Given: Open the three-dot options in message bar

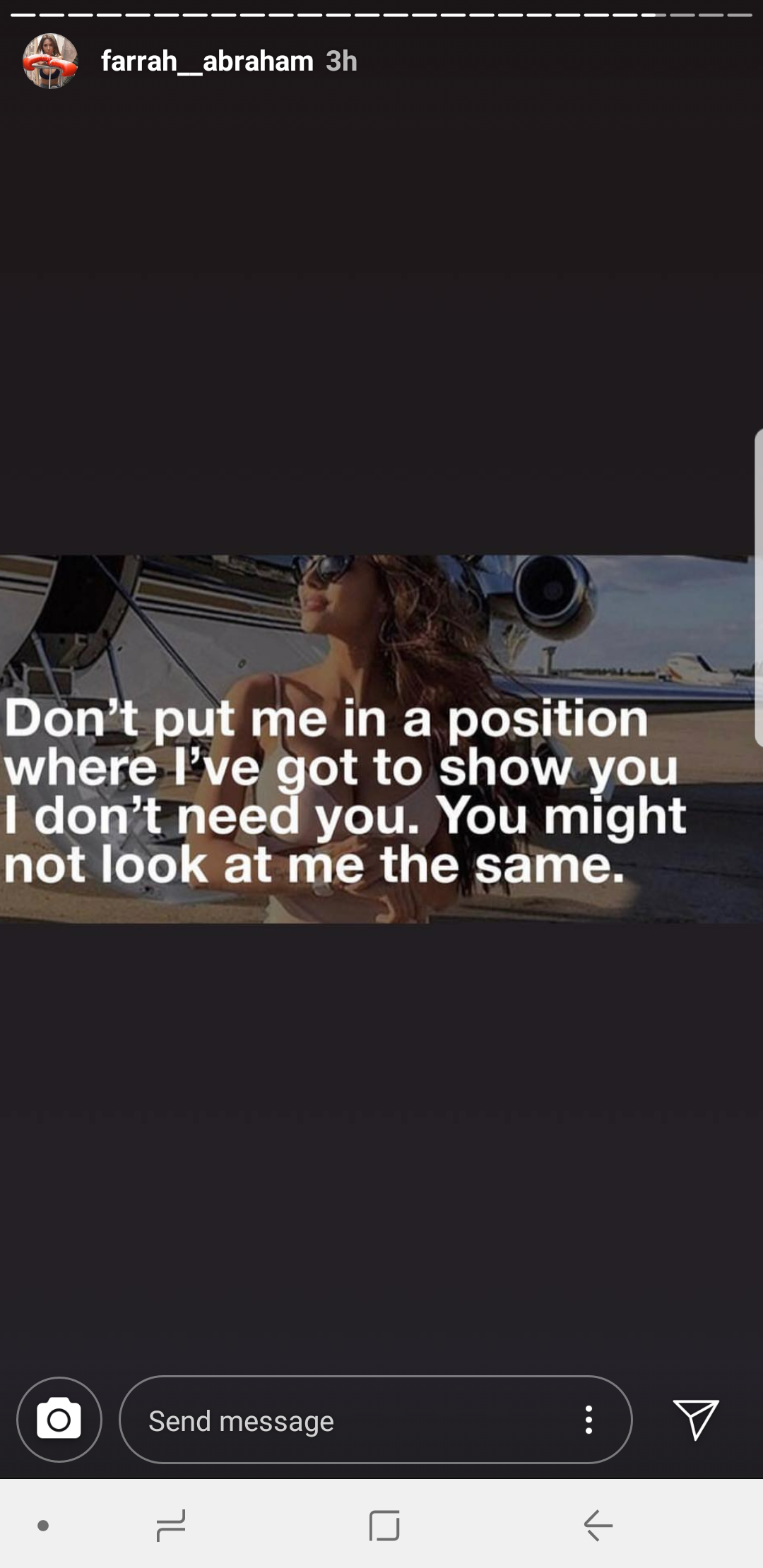Looking at the screenshot, I should click(588, 1420).
